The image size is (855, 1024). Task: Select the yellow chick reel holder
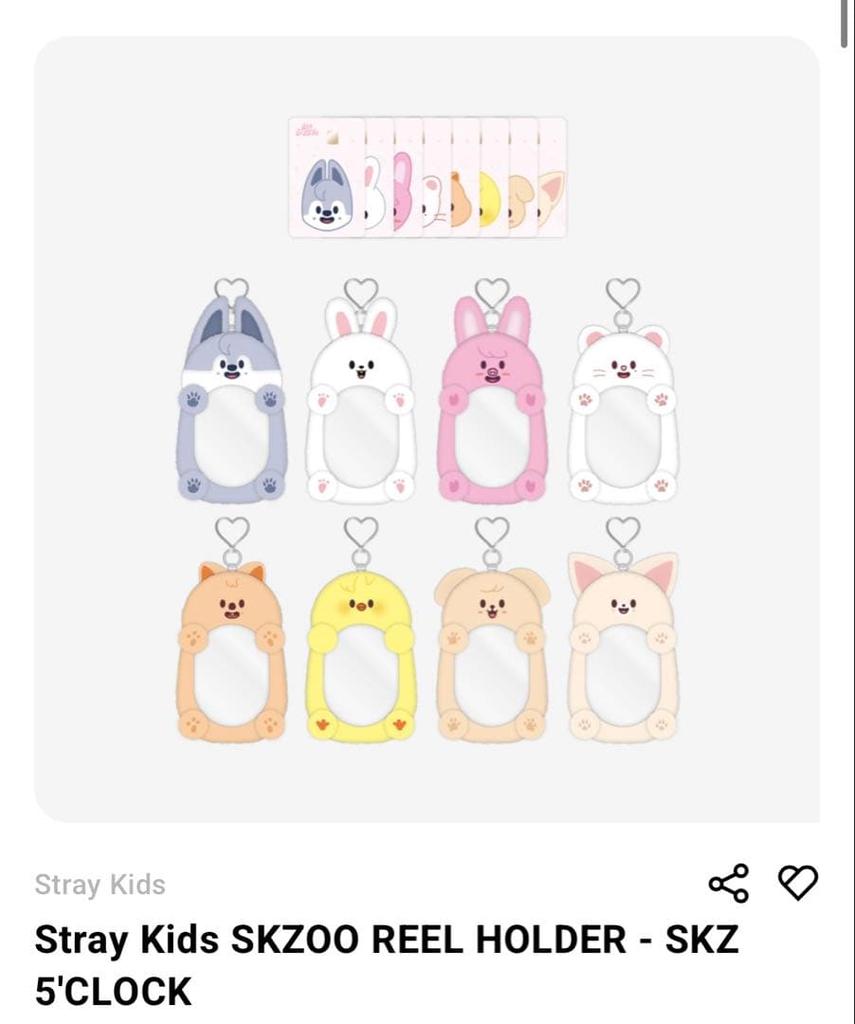tap(360, 650)
